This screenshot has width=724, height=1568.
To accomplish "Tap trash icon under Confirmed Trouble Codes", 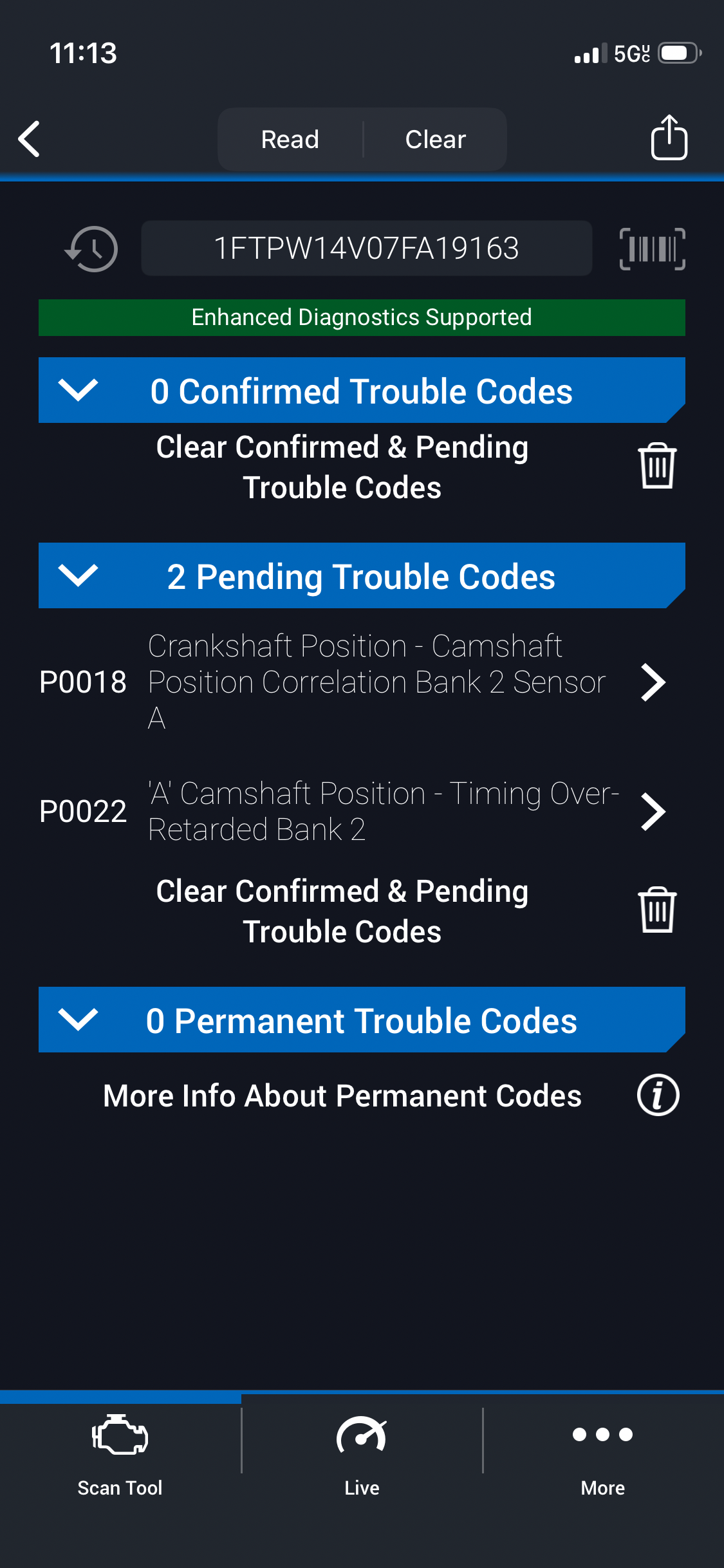I will tap(656, 465).
